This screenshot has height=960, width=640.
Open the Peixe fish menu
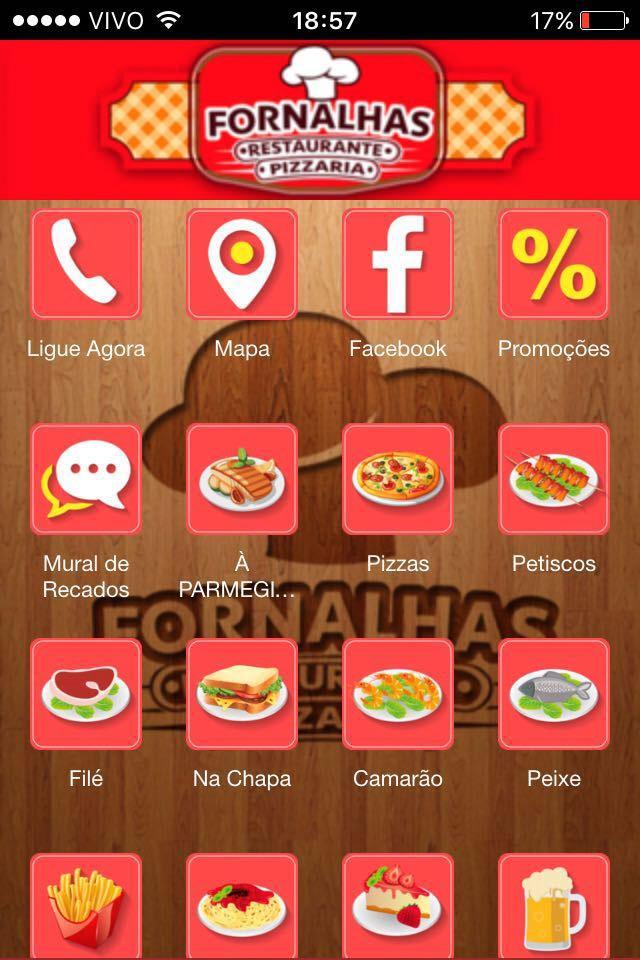coord(554,694)
